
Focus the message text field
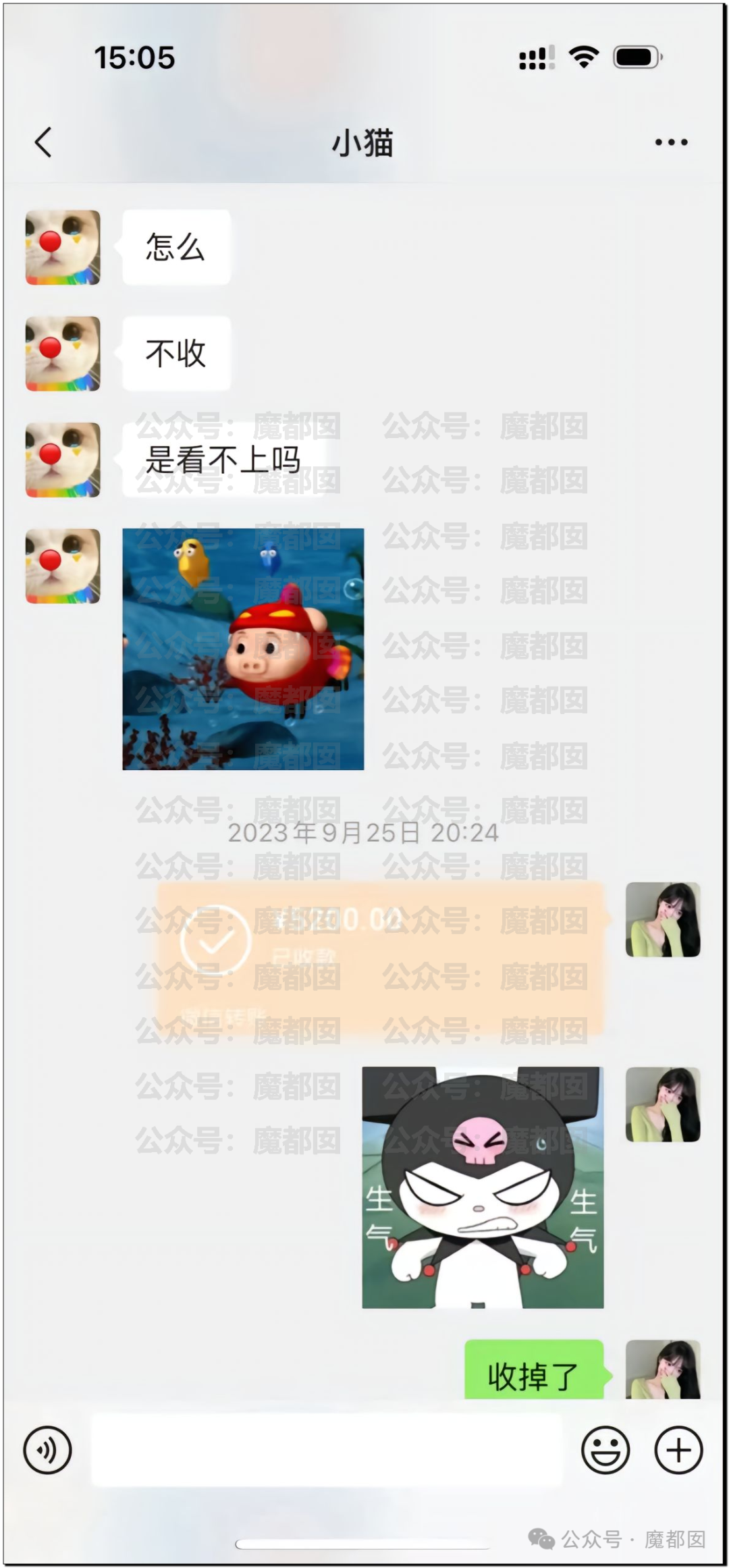click(327, 1450)
